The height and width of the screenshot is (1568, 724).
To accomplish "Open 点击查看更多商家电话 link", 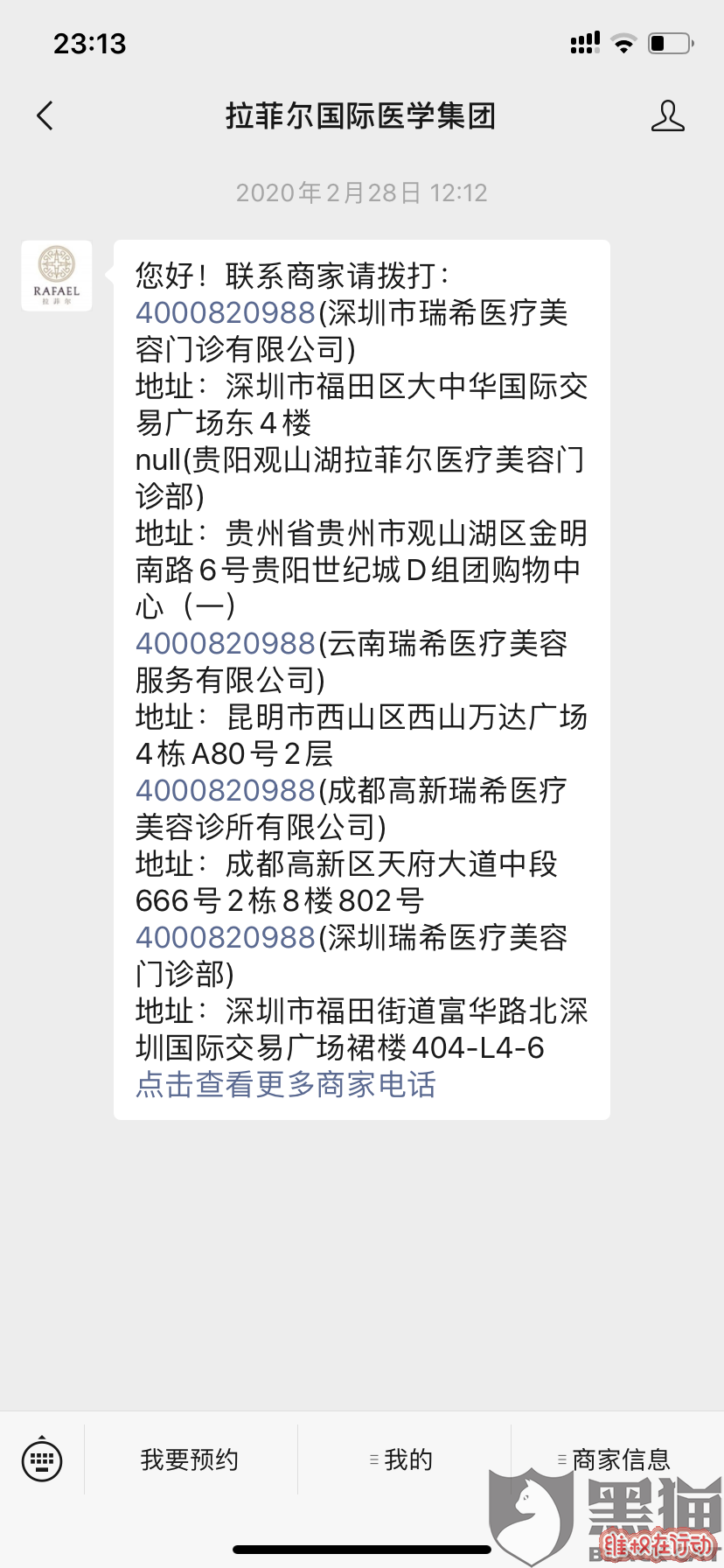I will [x=286, y=1084].
